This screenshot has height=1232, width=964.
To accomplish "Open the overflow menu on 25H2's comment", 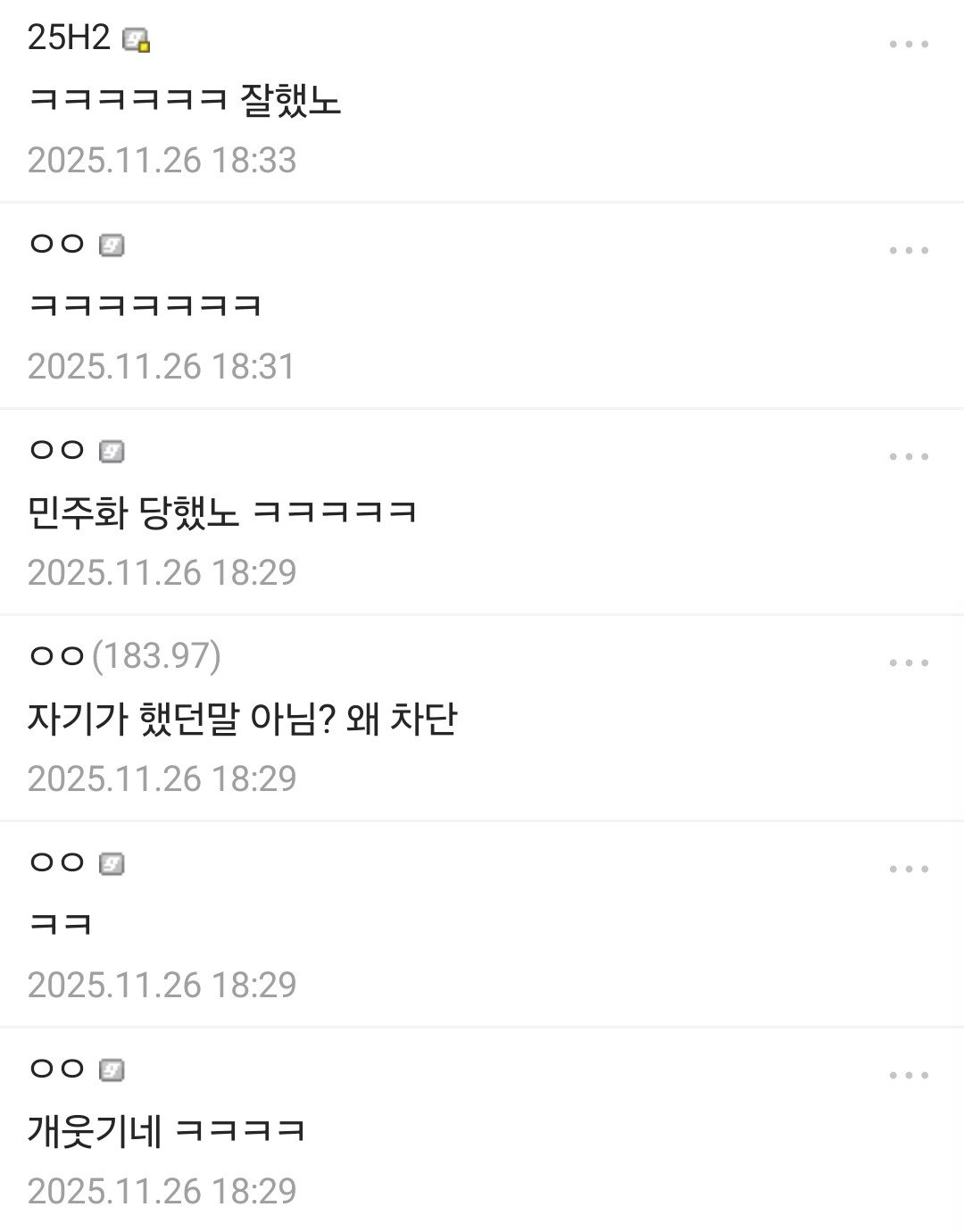I will [x=909, y=44].
